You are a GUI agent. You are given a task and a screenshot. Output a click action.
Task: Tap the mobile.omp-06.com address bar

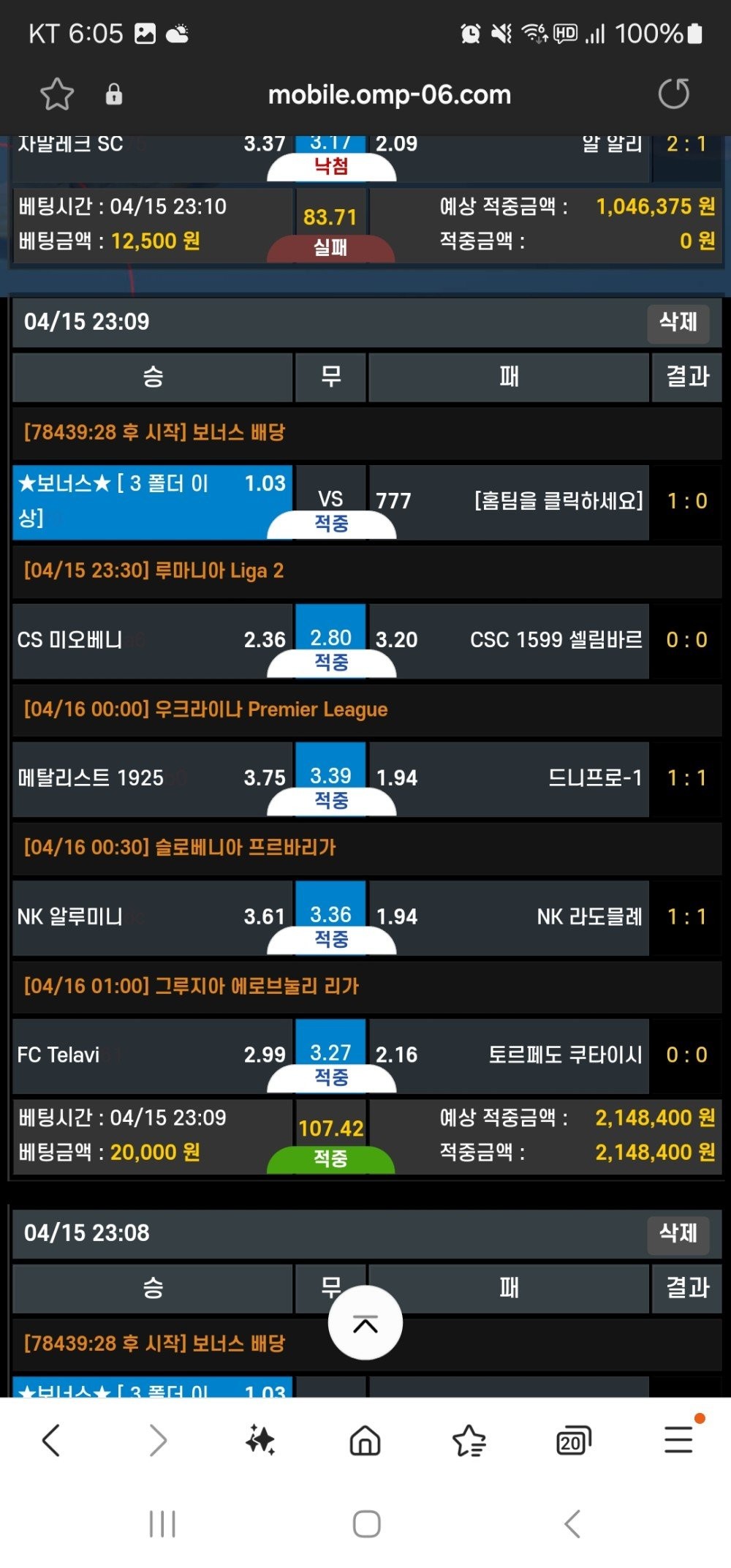[x=389, y=94]
